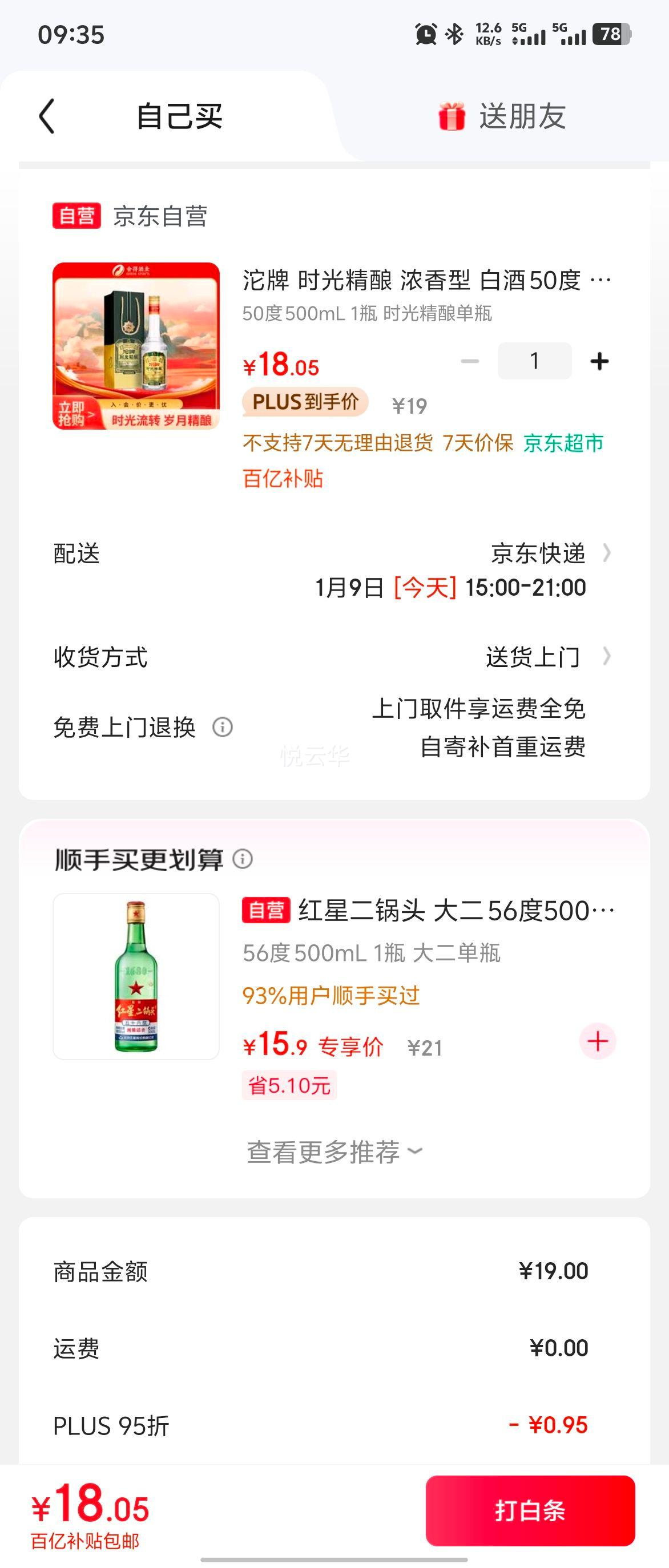Click the 沱牌 时光精酿 product title
Image resolution: width=669 pixels, height=1568 pixels.
[420, 281]
